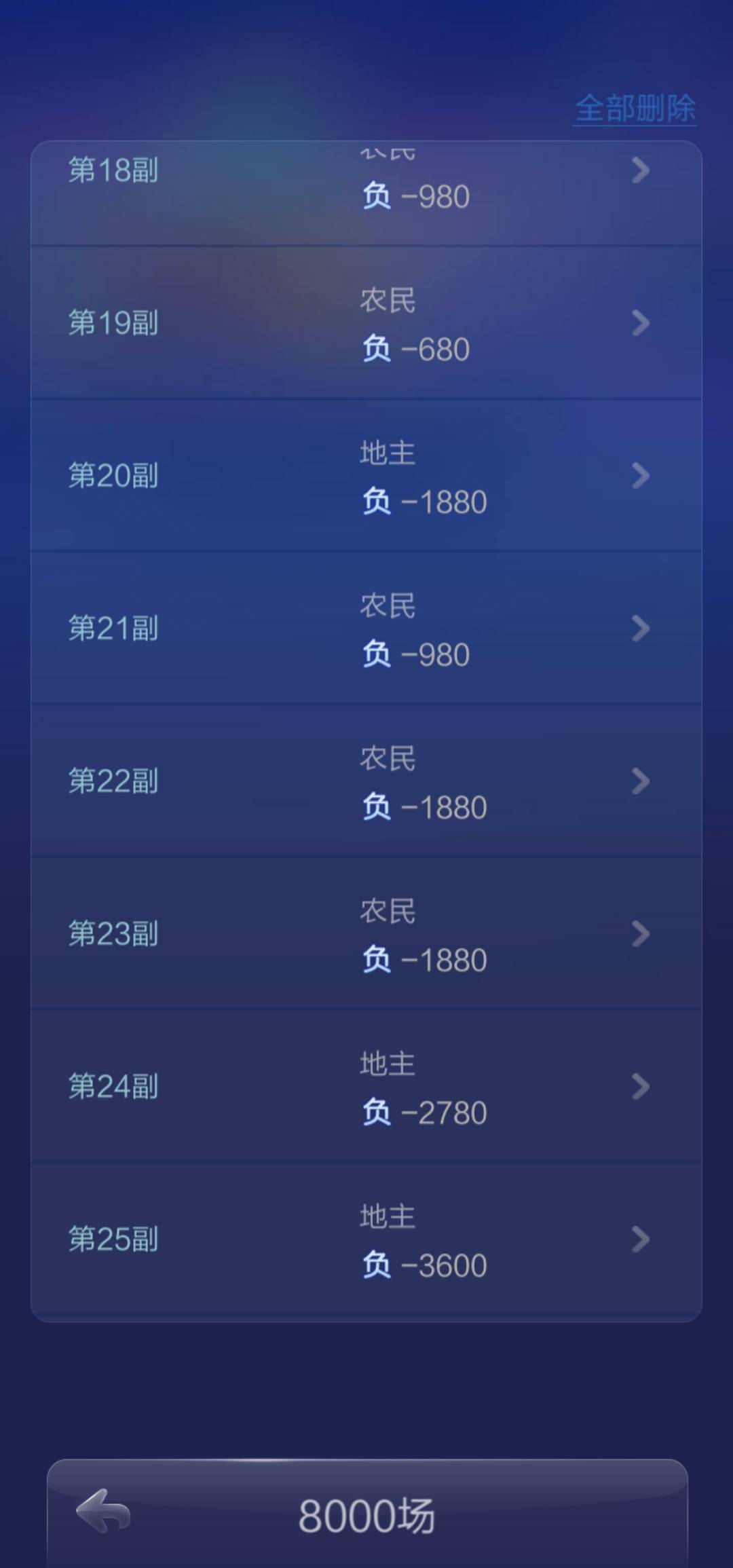Click the 负-680 result text of 第19副
The width and height of the screenshot is (733, 1568).
pyautogui.click(x=417, y=348)
